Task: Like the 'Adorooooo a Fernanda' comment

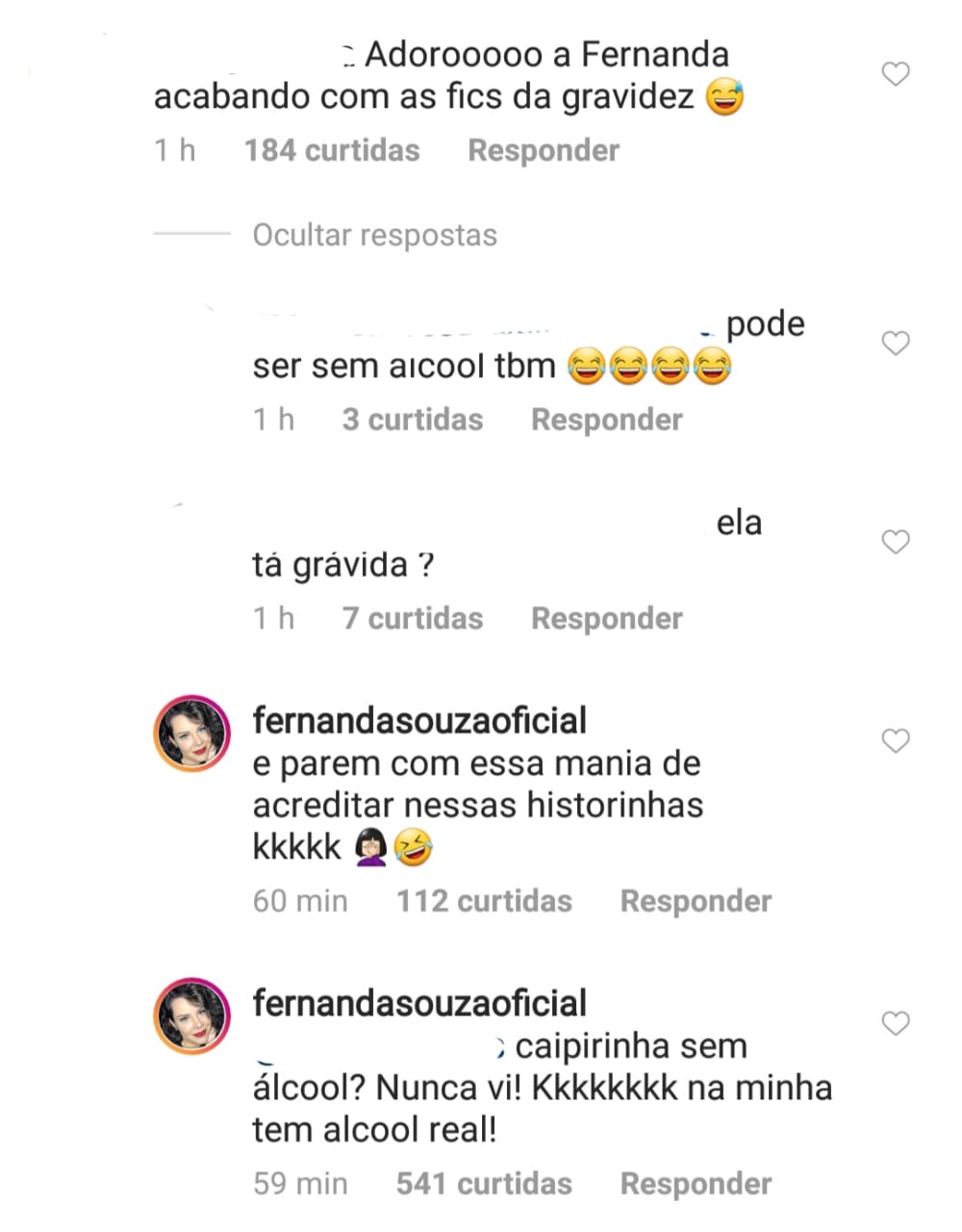Action: 896,74
